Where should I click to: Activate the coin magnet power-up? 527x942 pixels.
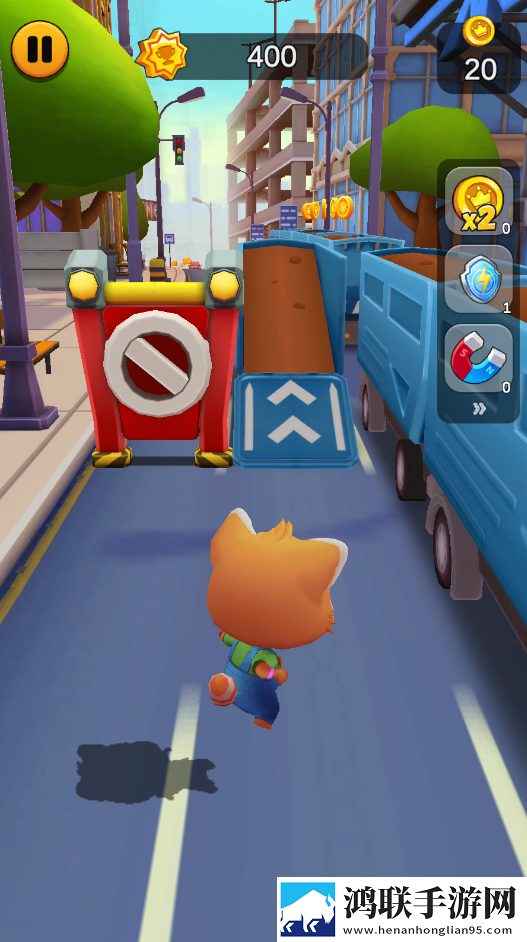pyautogui.click(x=478, y=359)
